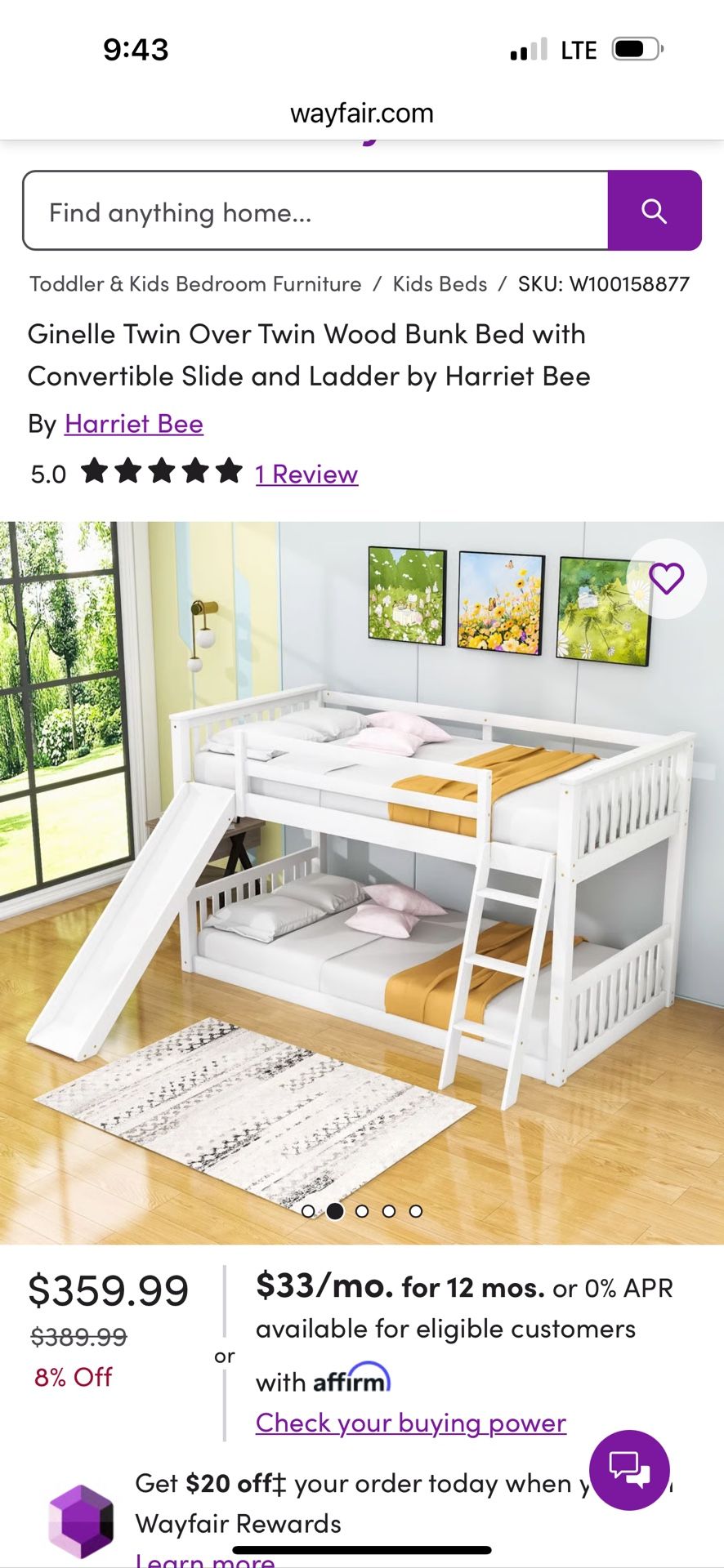Save bunk bed to favorites heart
724x1568 pixels.
(x=666, y=579)
